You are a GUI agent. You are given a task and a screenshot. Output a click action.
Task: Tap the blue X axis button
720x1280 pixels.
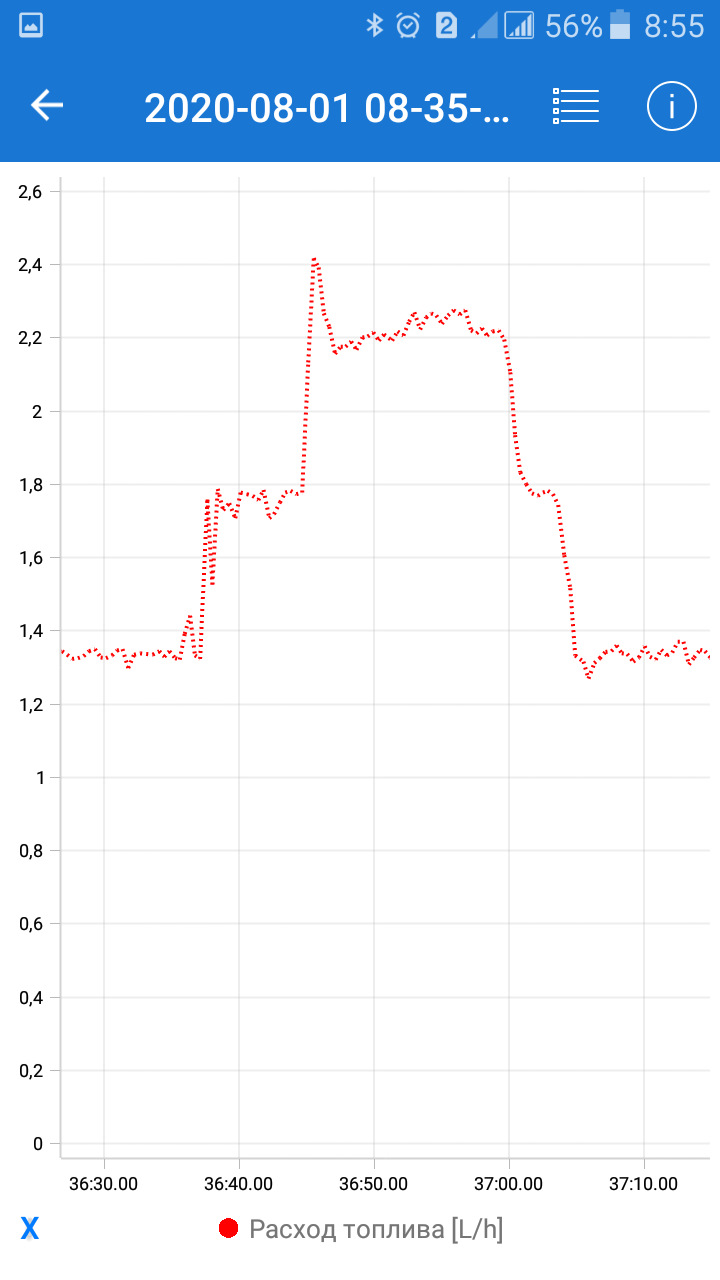click(30, 1229)
